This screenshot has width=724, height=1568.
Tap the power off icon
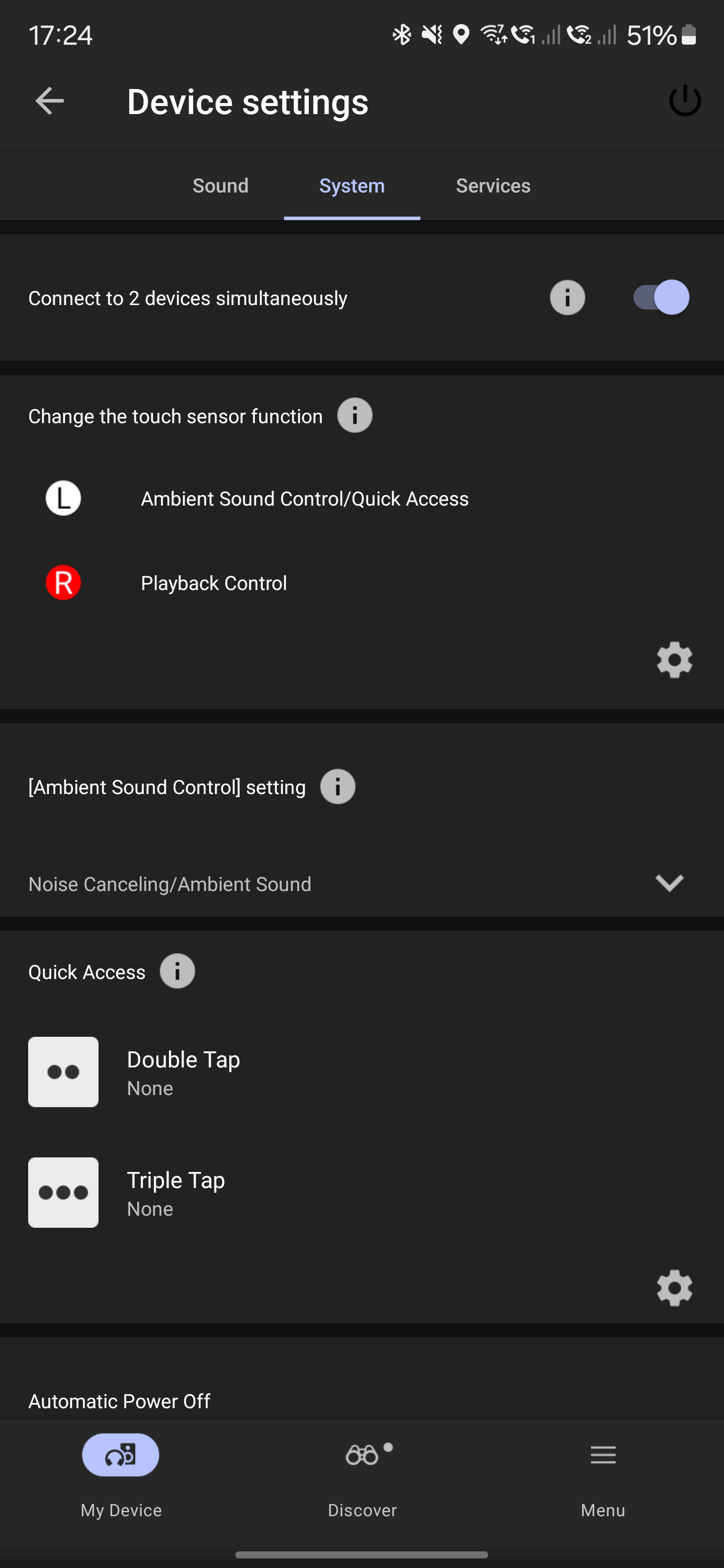click(685, 101)
